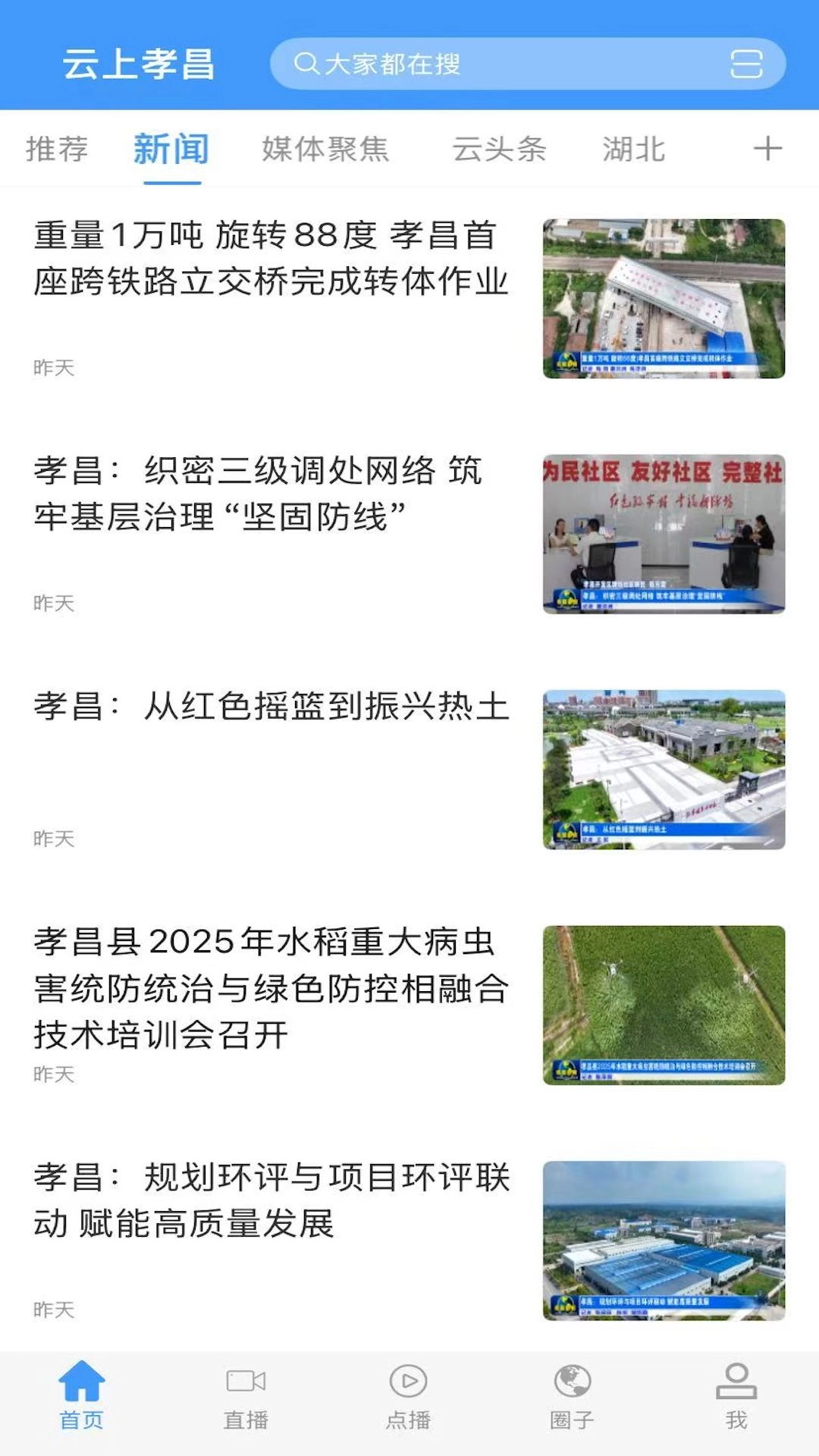
Task: Switch to the 推荐 tab
Action: (x=57, y=149)
